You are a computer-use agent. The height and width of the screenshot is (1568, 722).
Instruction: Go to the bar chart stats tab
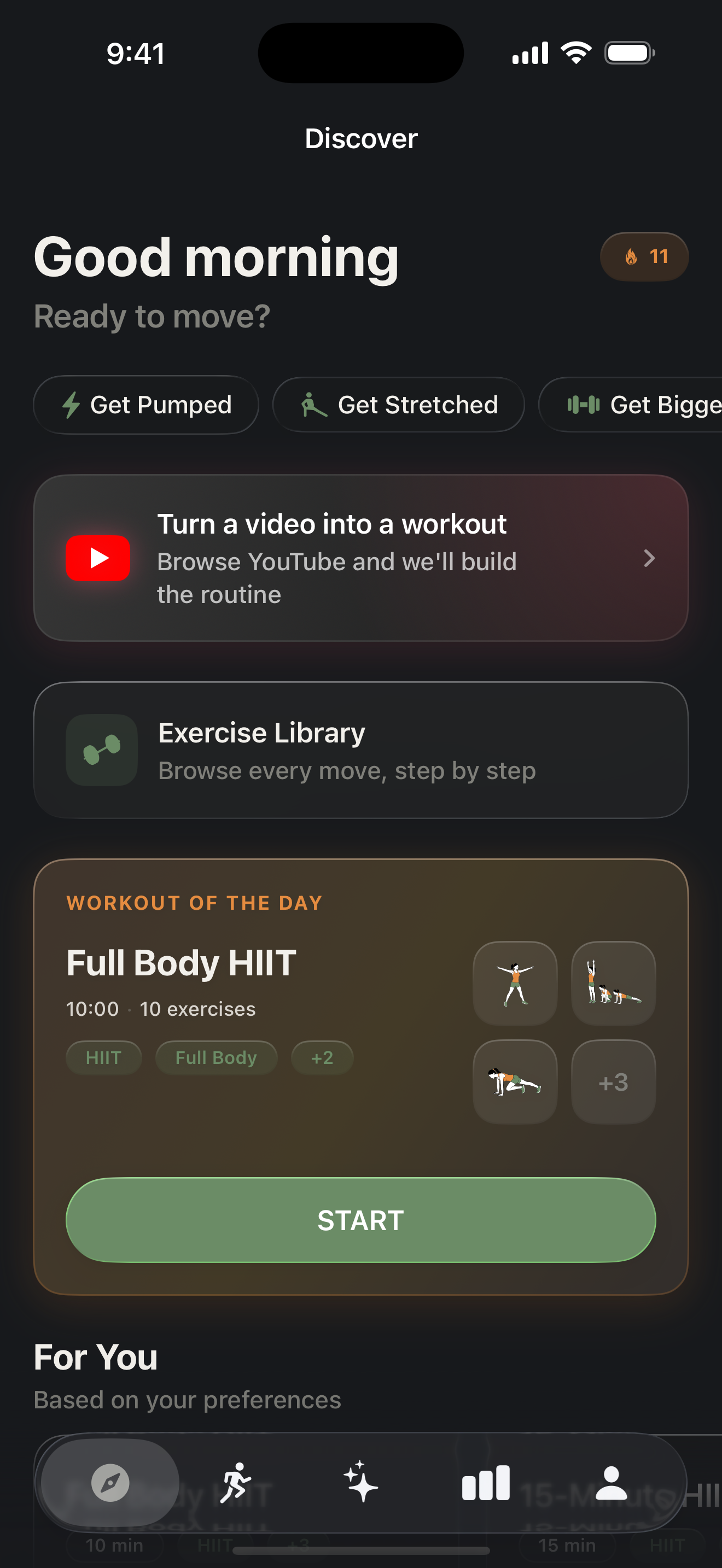486,1483
